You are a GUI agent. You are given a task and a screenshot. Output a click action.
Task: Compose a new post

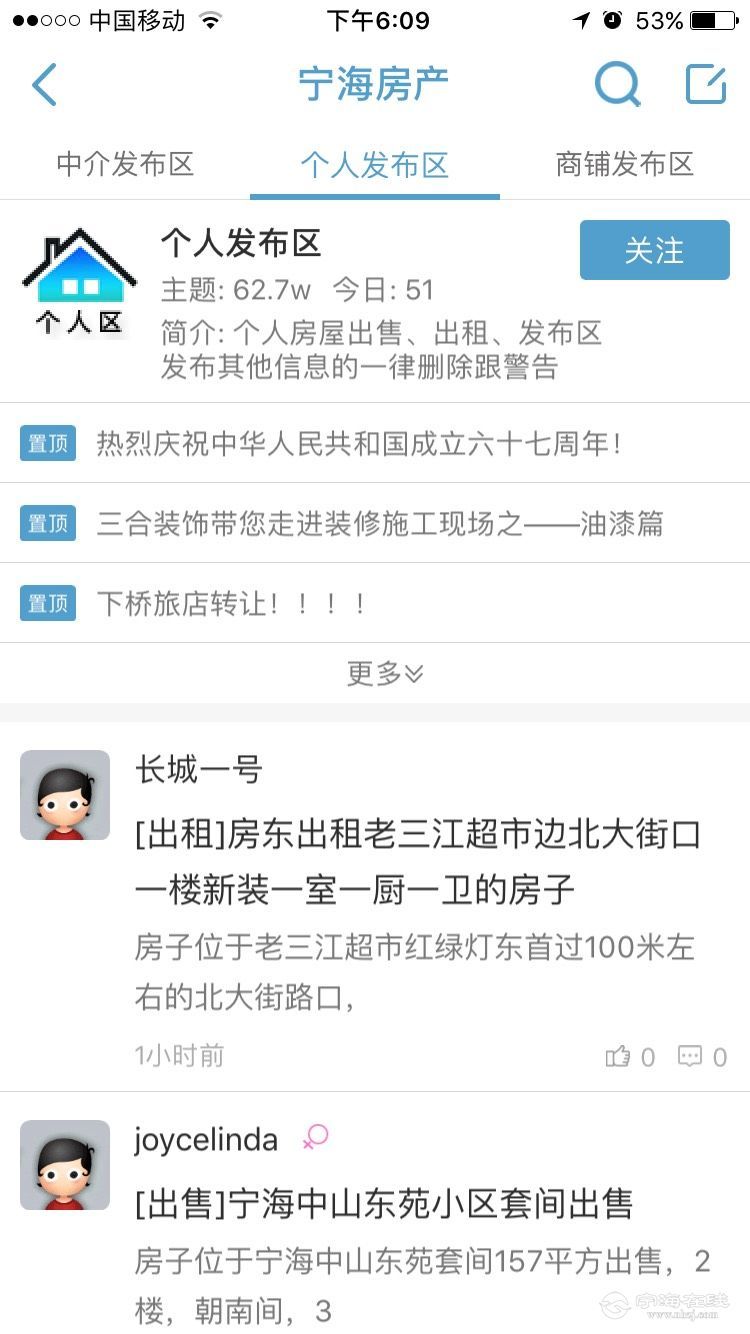tap(705, 85)
